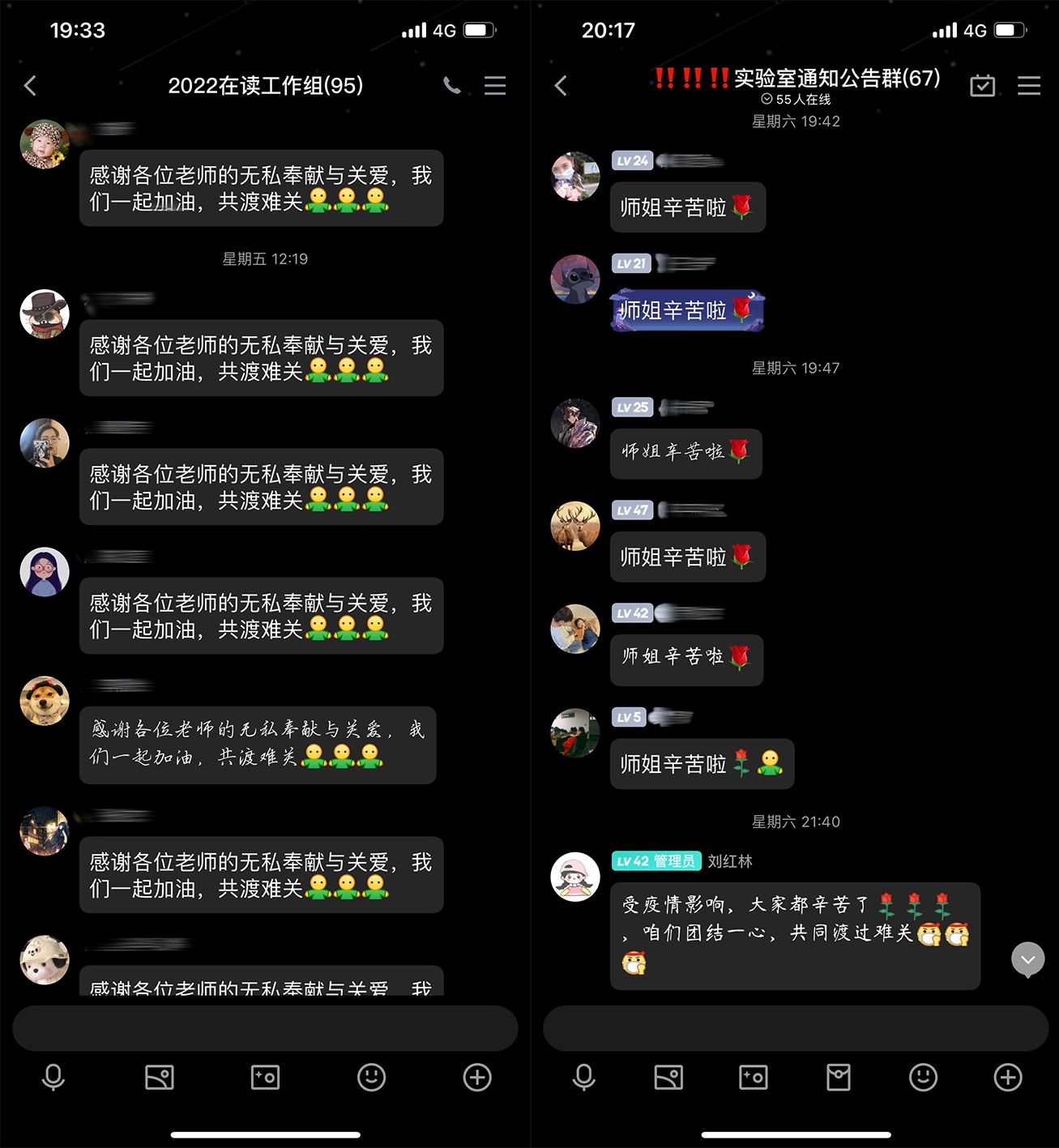Image resolution: width=1059 pixels, height=1148 pixels.
Task: Open the red packet icon in 实验室通知公告群
Action: tap(838, 1078)
